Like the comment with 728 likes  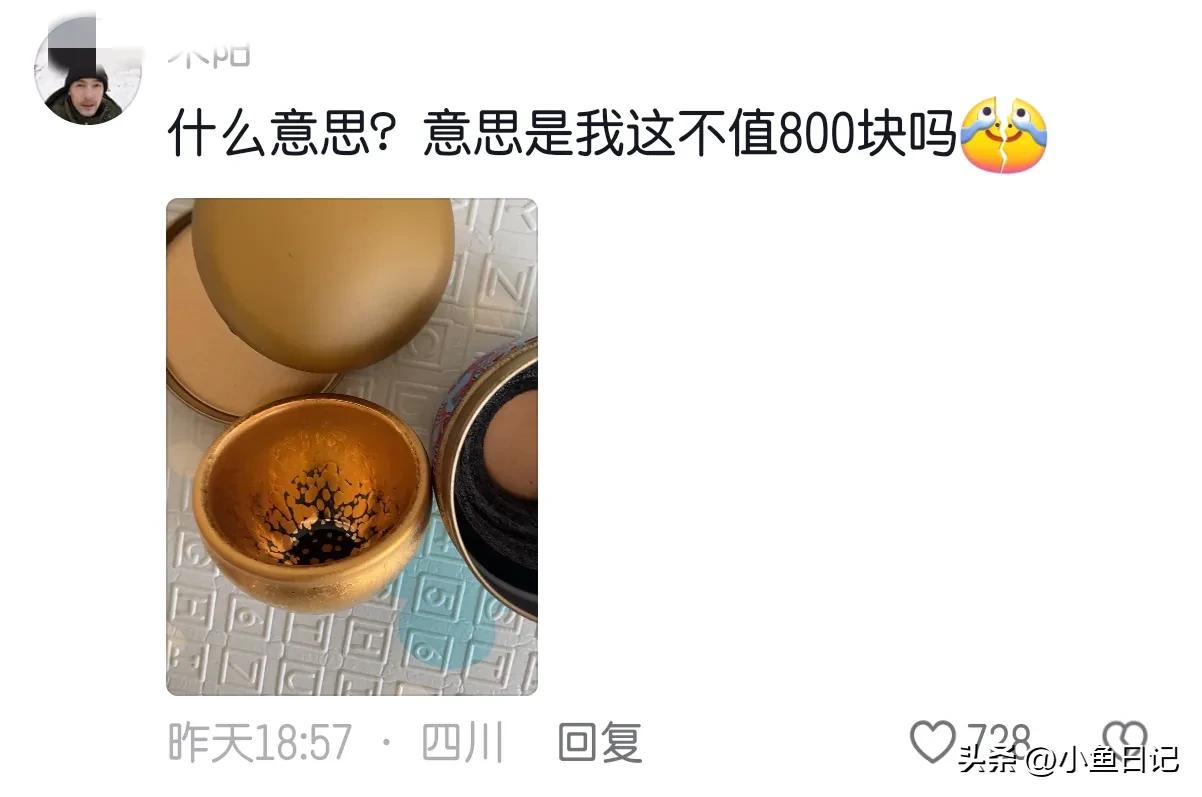pyautogui.click(x=932, y=741)
